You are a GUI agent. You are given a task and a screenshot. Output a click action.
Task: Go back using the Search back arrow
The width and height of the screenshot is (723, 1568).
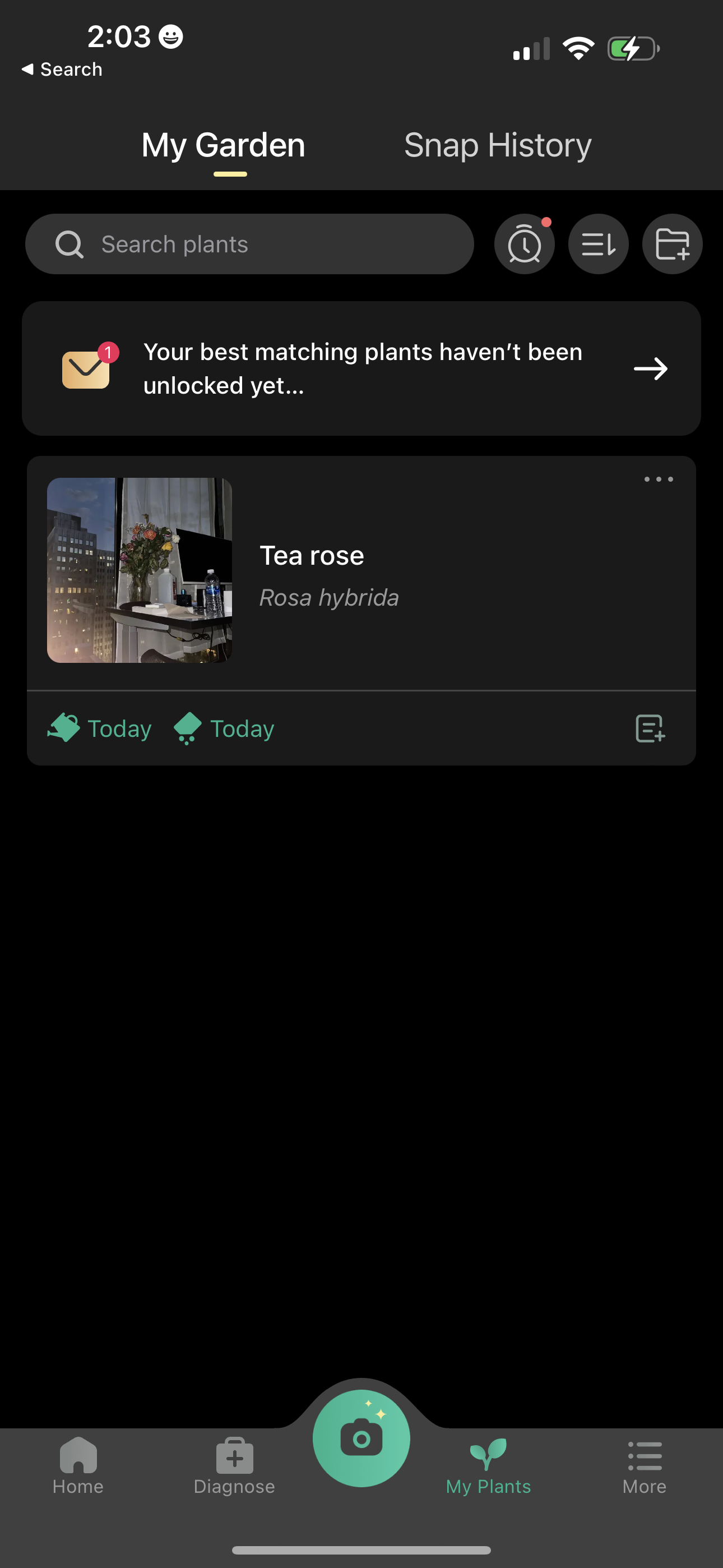point(61,69)
